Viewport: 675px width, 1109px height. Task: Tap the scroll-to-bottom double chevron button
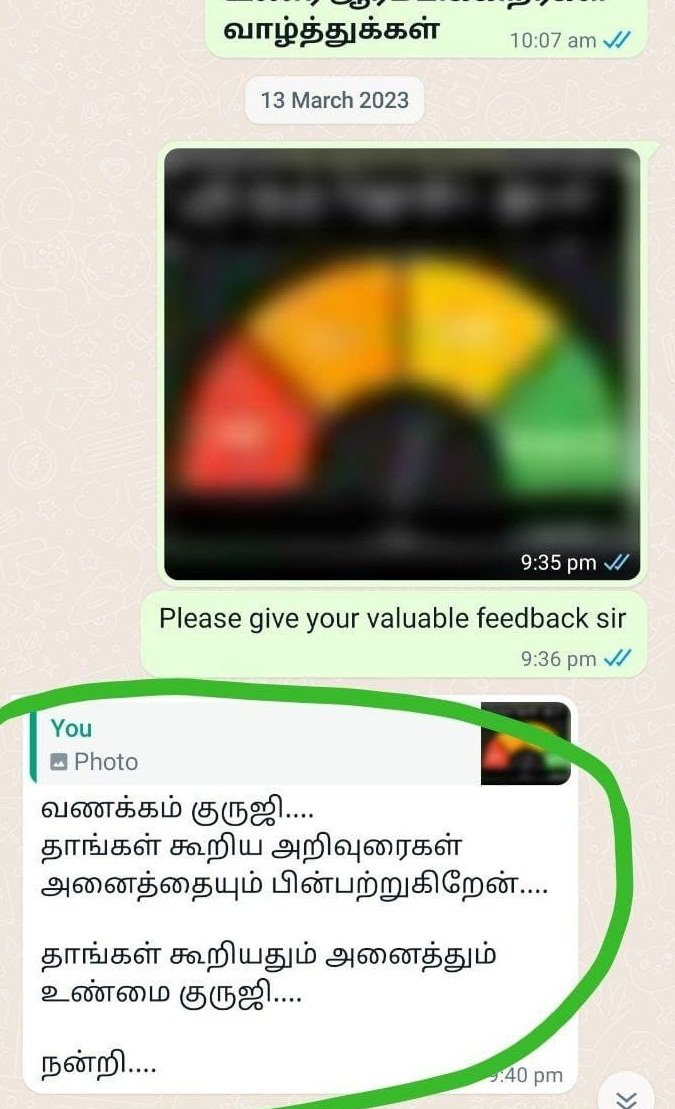click(626, 1098)
